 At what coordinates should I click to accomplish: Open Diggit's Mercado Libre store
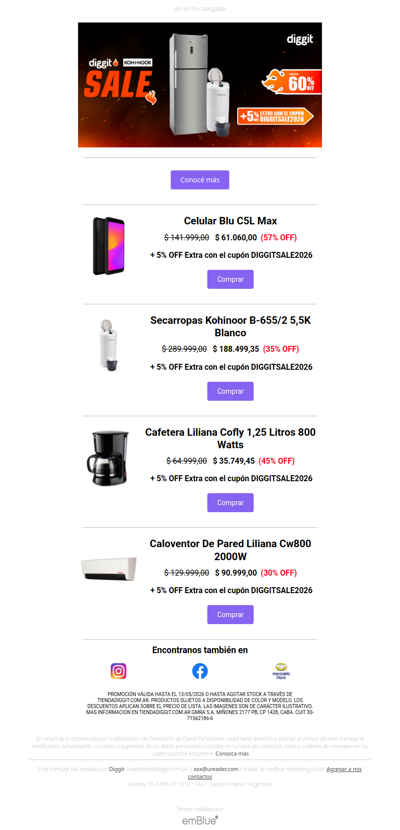click(281, 671)
